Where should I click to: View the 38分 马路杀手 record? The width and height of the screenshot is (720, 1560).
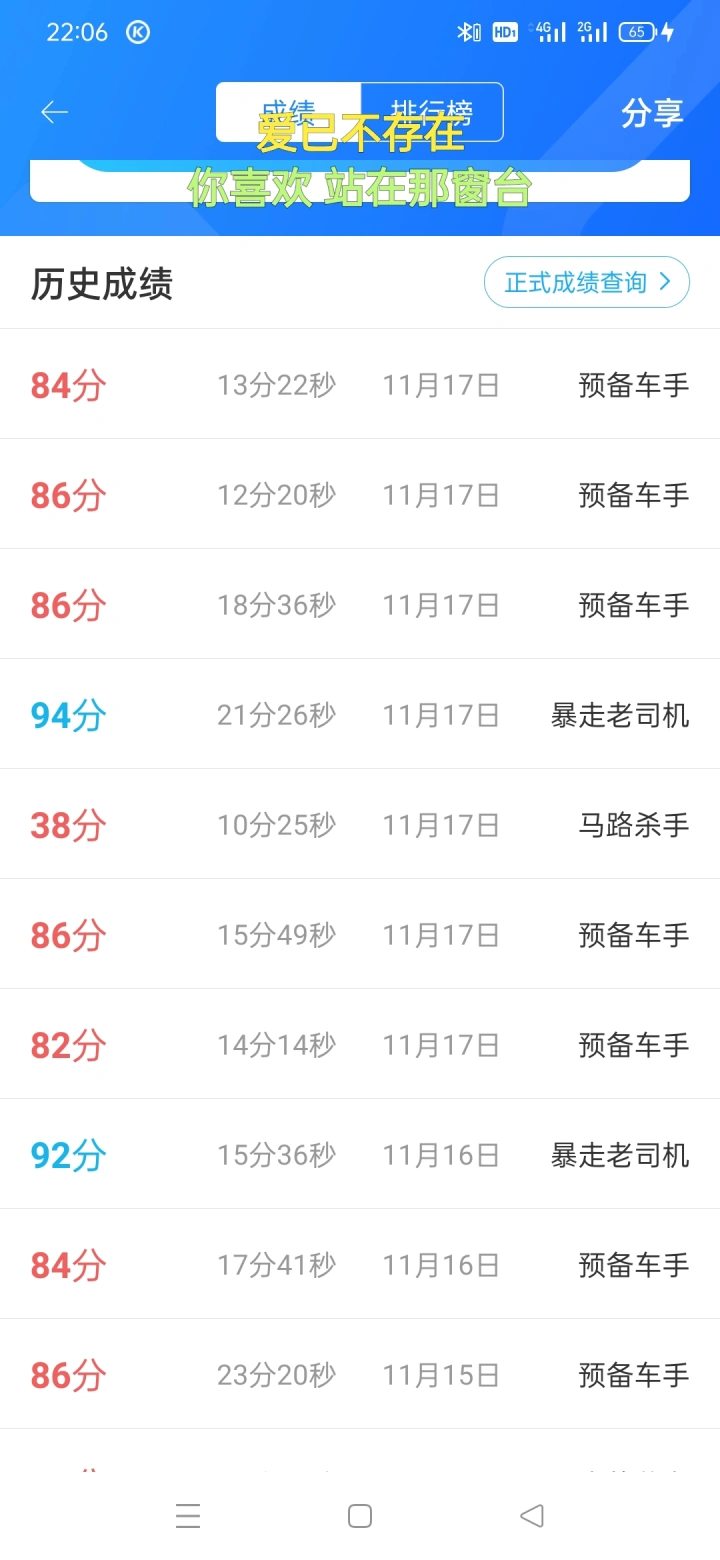(360, 825)
